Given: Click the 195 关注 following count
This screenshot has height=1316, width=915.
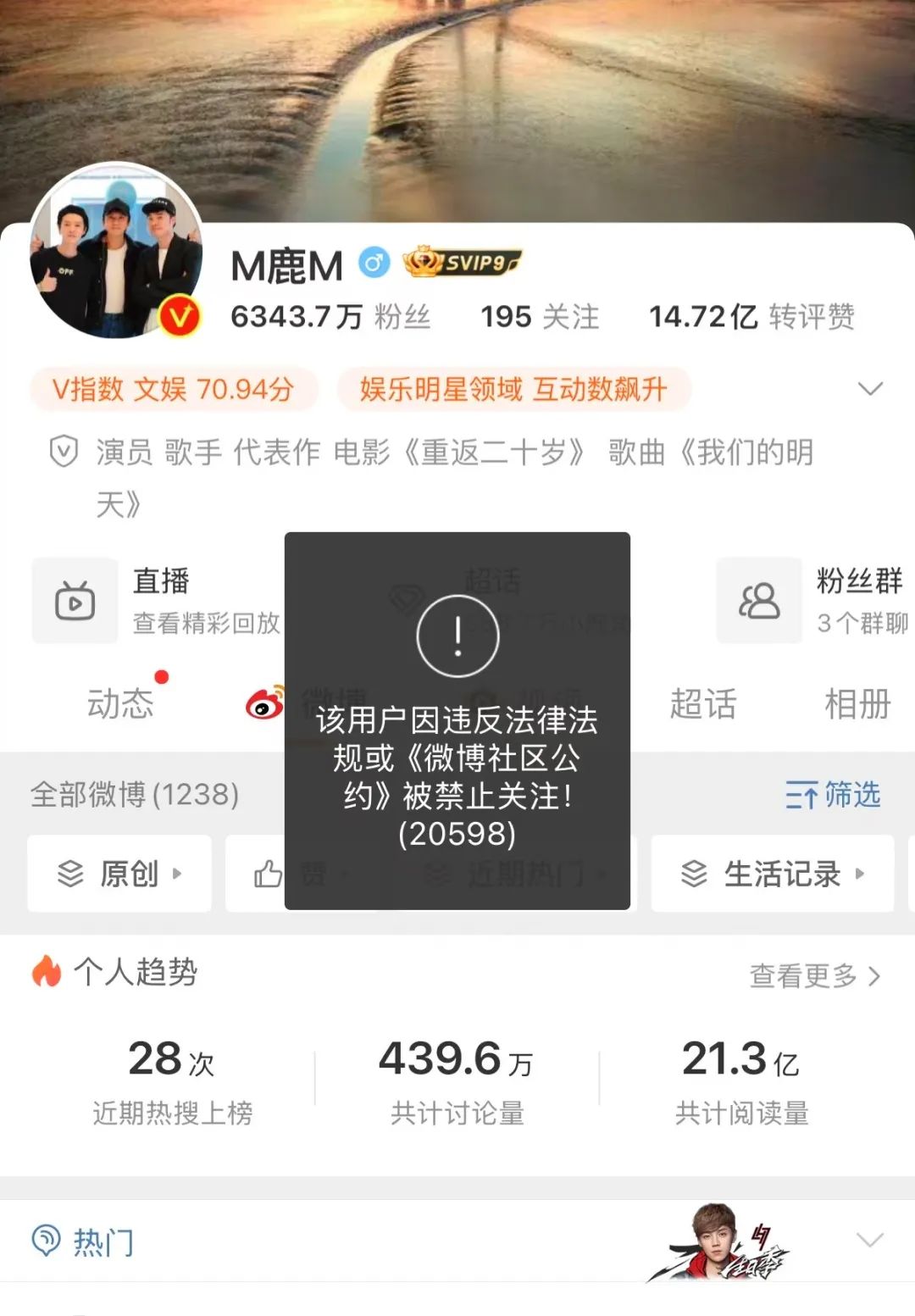Looking at the screenshot, I should [x=540, y=315].
